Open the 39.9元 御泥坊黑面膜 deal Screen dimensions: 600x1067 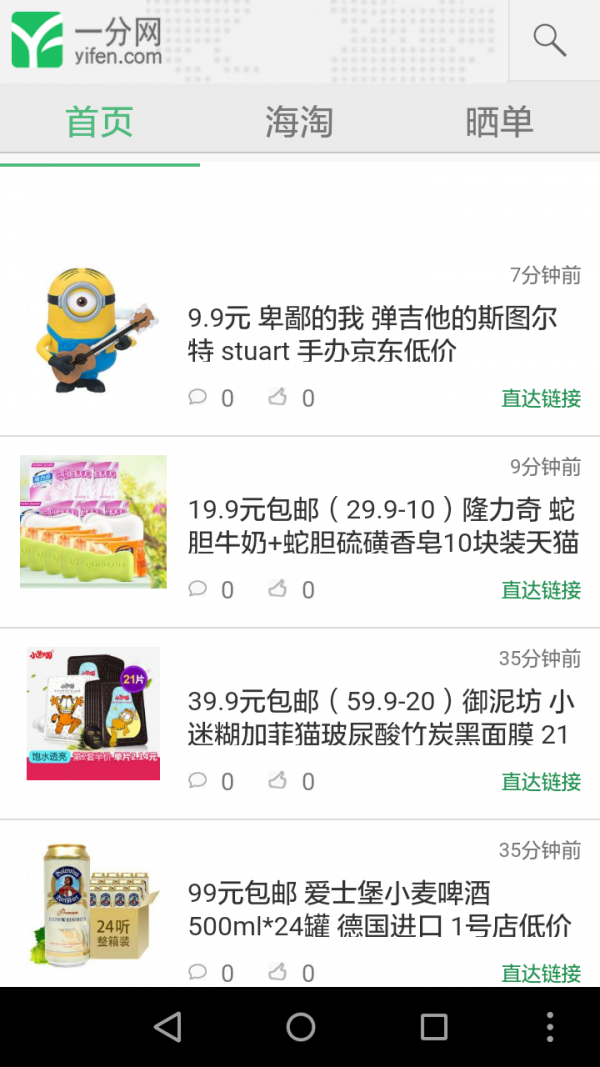pyautogui.click(x=382, y=718)
